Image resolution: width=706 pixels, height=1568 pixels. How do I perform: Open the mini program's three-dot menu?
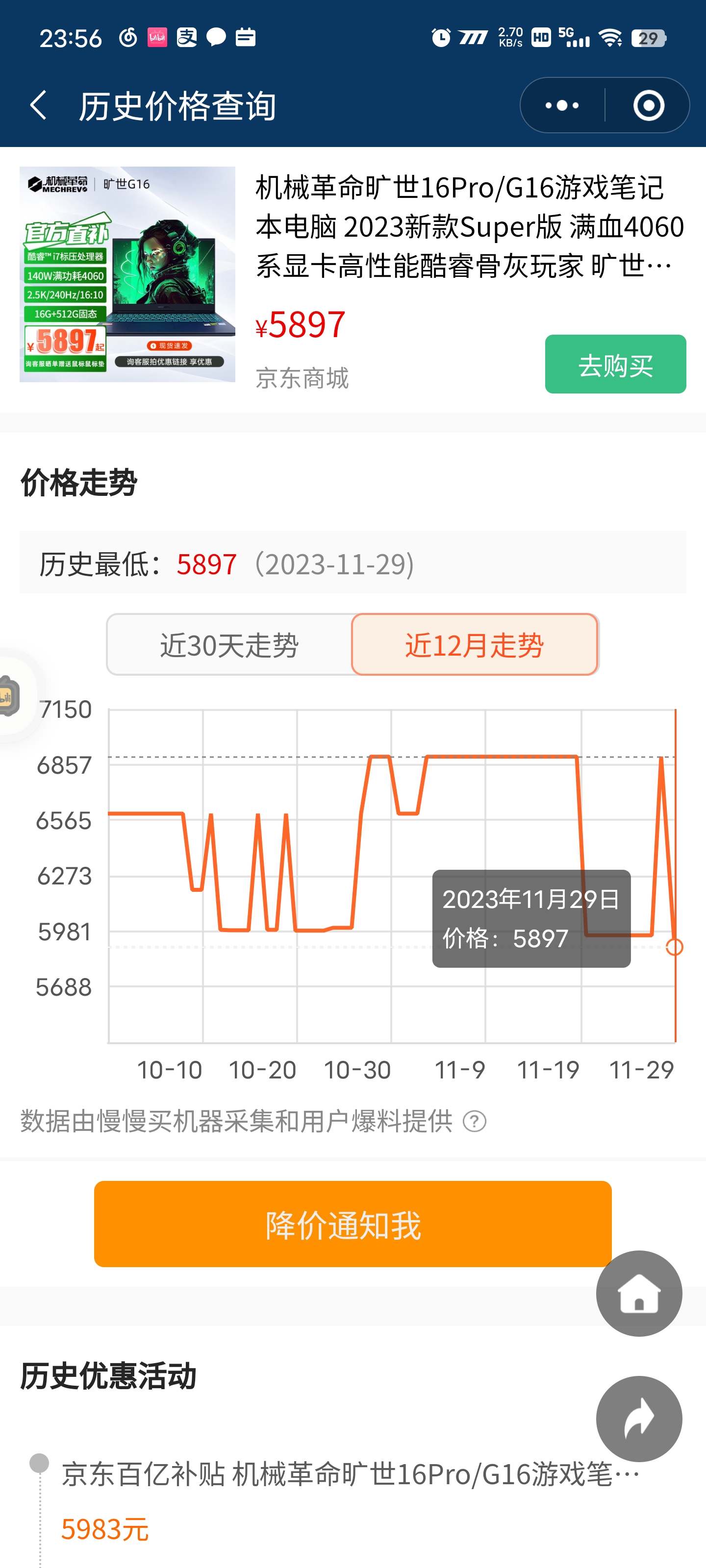(x=562, y=105)
